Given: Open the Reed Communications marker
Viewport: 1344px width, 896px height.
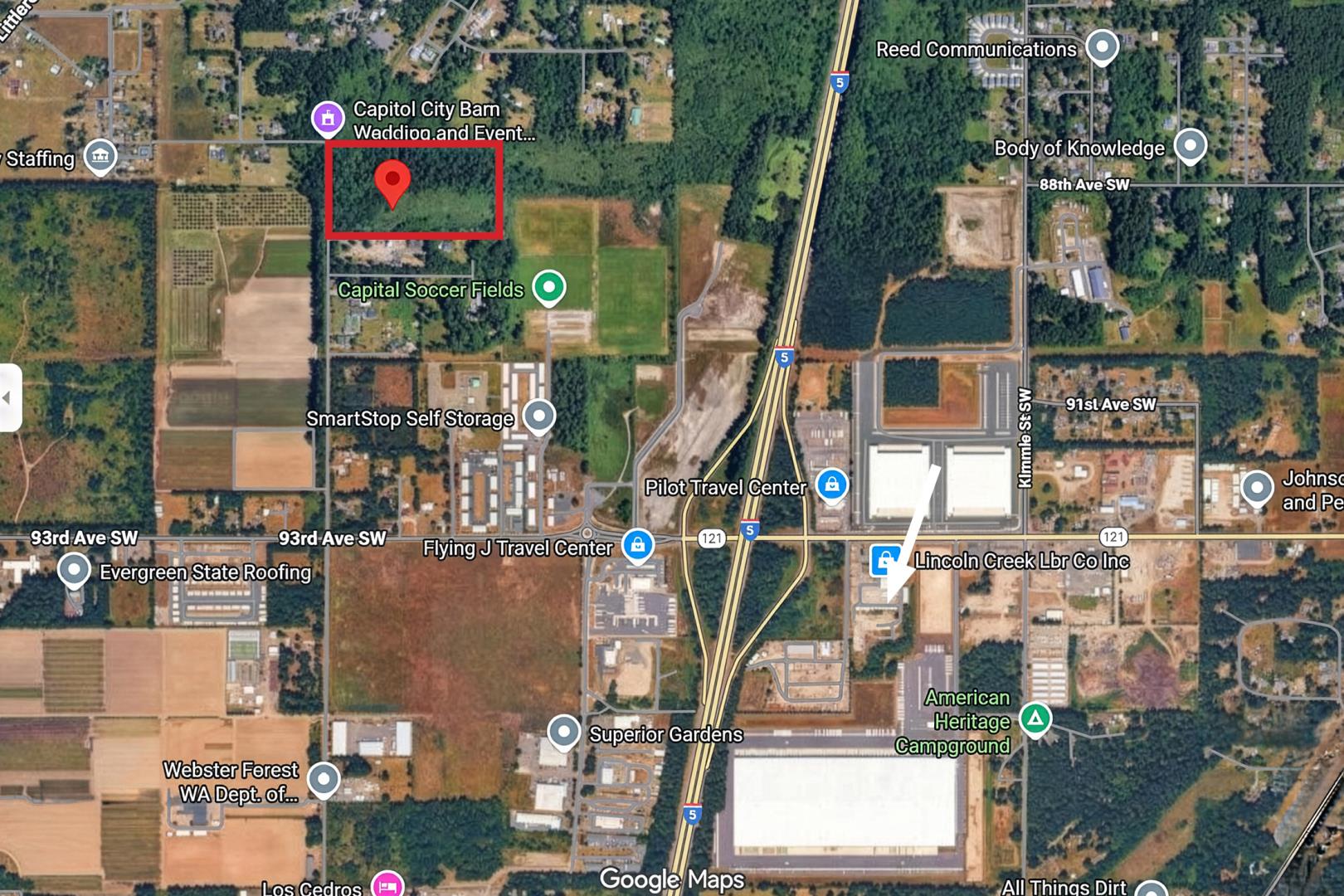Looking at the screenshot, I should point(1102,46).
